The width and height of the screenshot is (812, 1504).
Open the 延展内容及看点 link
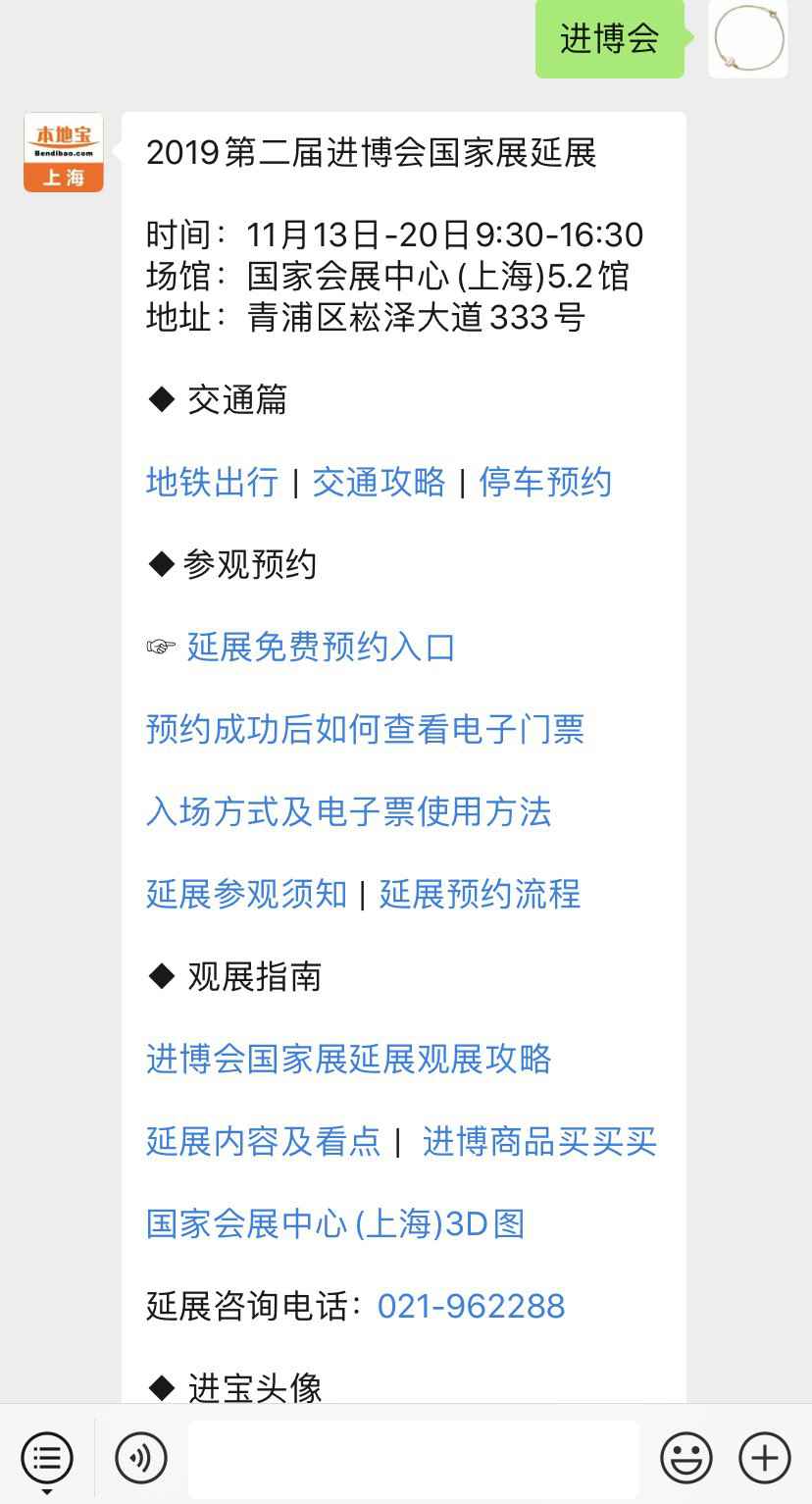263,1142
